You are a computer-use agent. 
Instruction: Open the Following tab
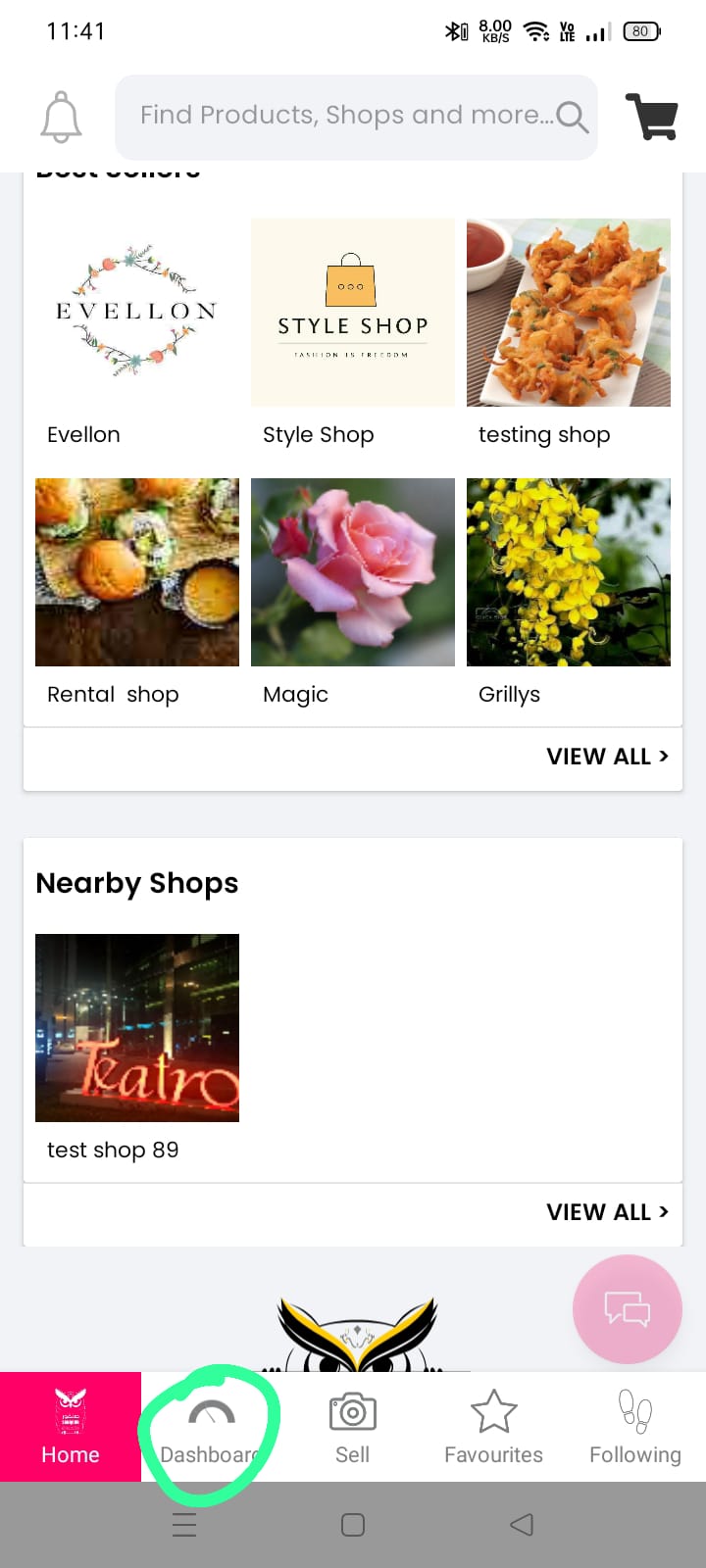[x=635, y=1427]
